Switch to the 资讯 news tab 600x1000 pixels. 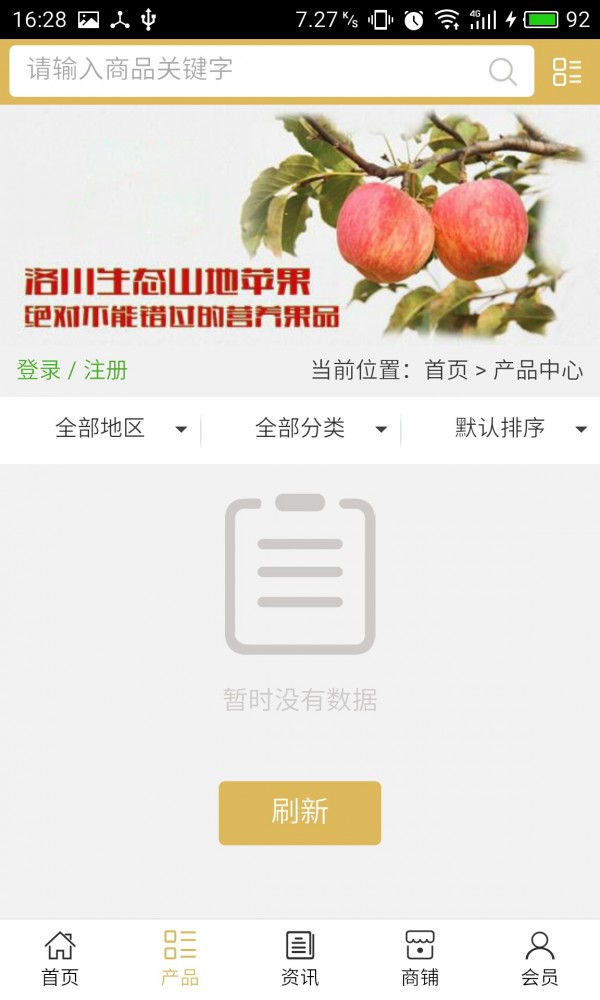click(x=300, y=958)
